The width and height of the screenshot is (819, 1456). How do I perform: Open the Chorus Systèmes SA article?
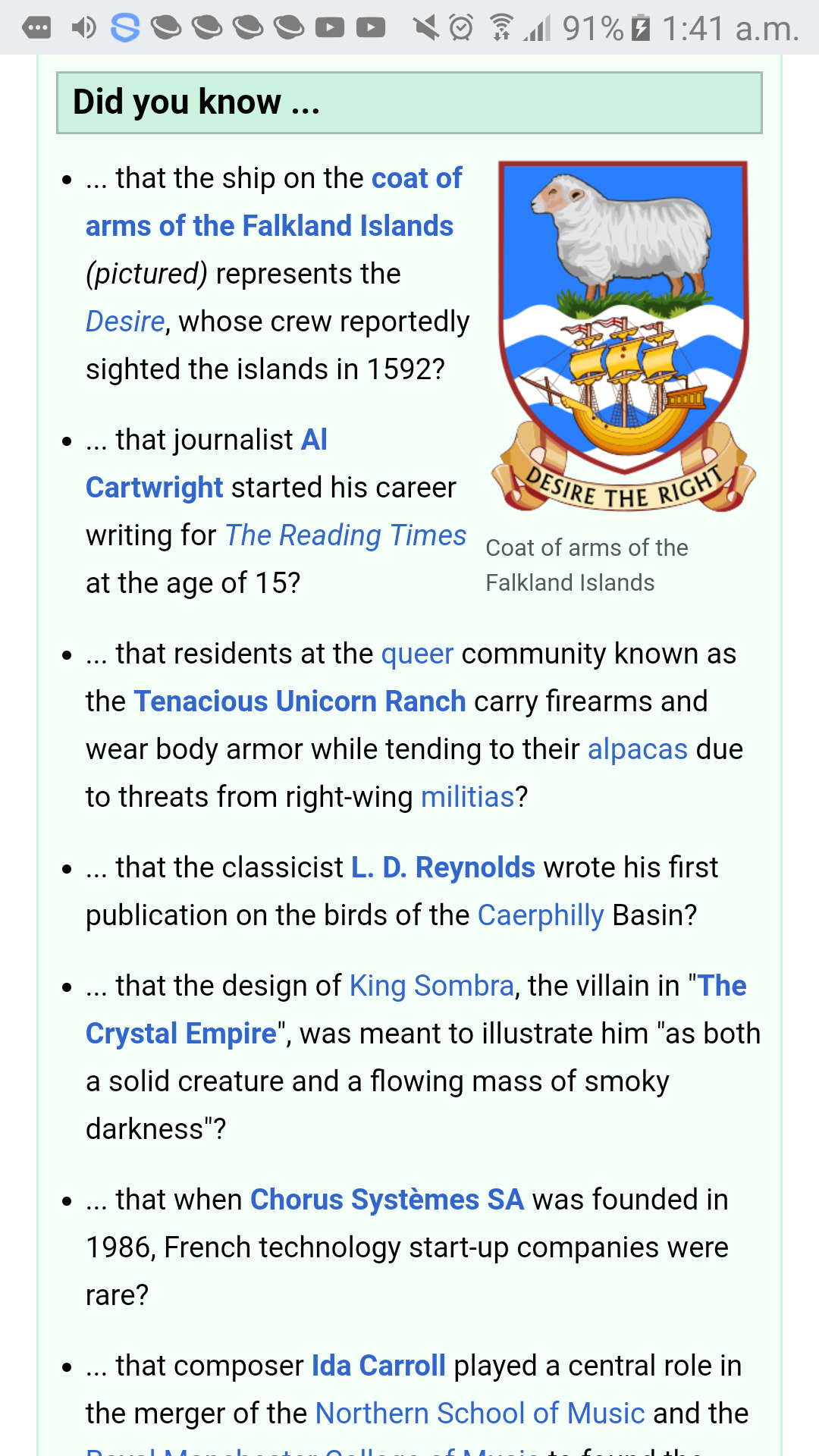click(x=387, y=1200)
